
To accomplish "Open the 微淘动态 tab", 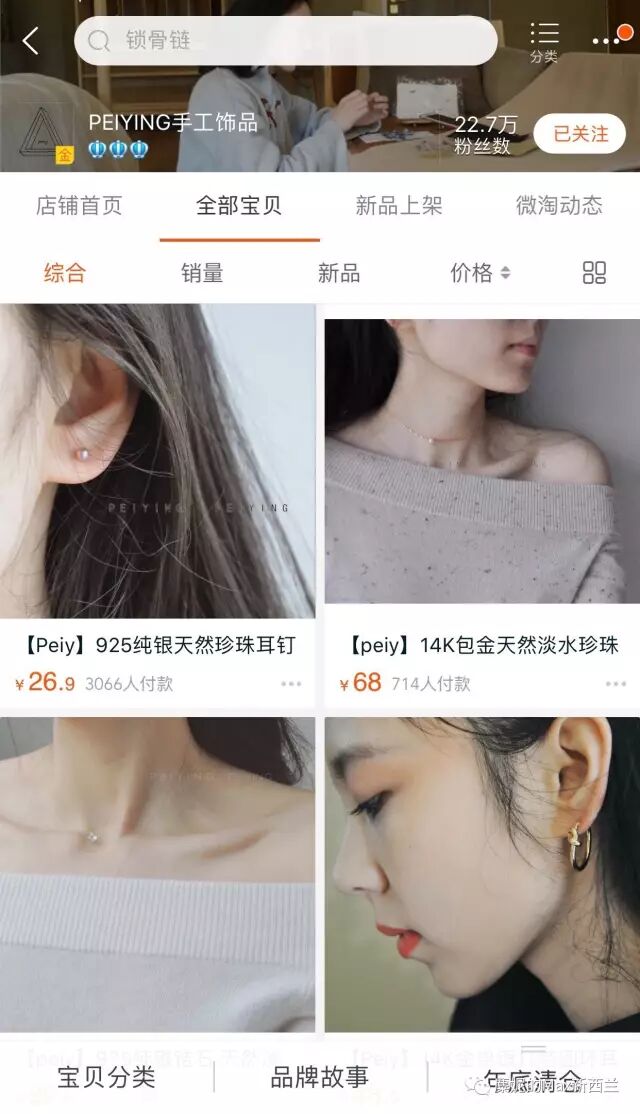I will [x=559, y=206].
